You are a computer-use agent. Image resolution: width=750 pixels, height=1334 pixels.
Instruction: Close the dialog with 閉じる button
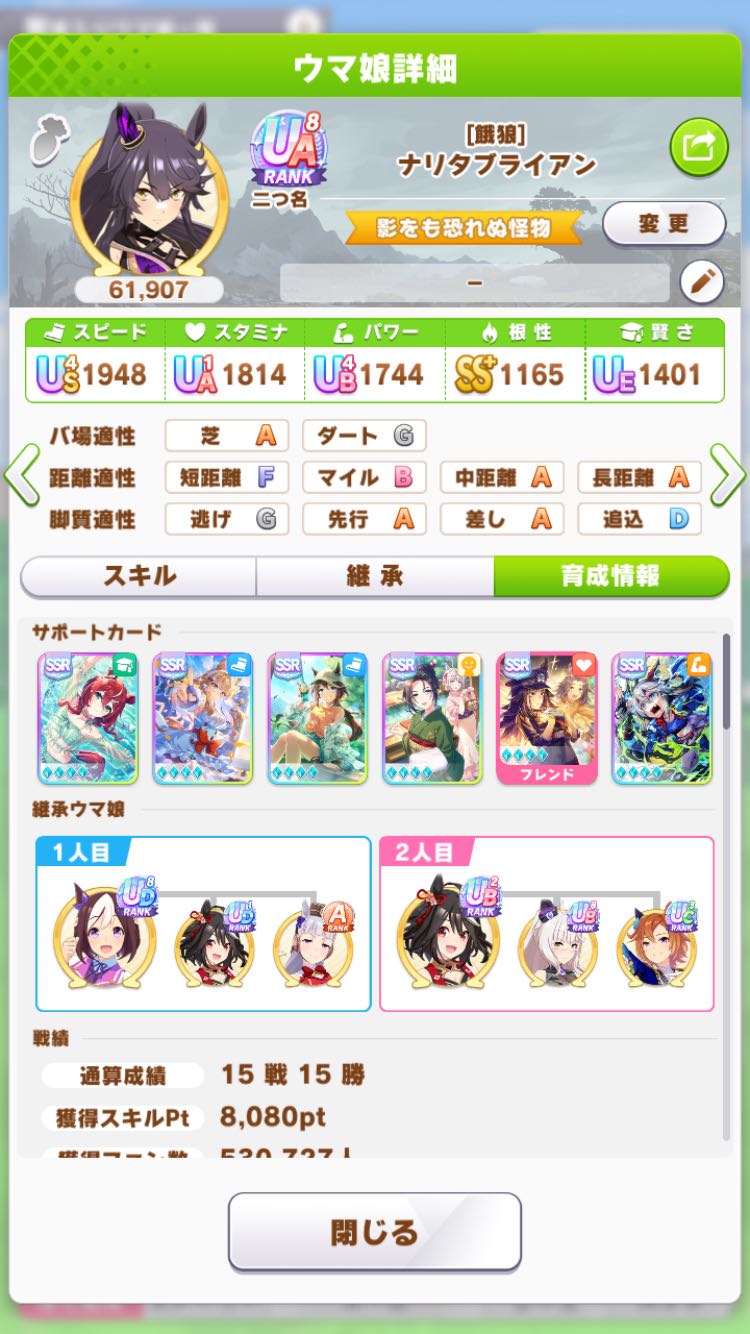click(374, 1232)
